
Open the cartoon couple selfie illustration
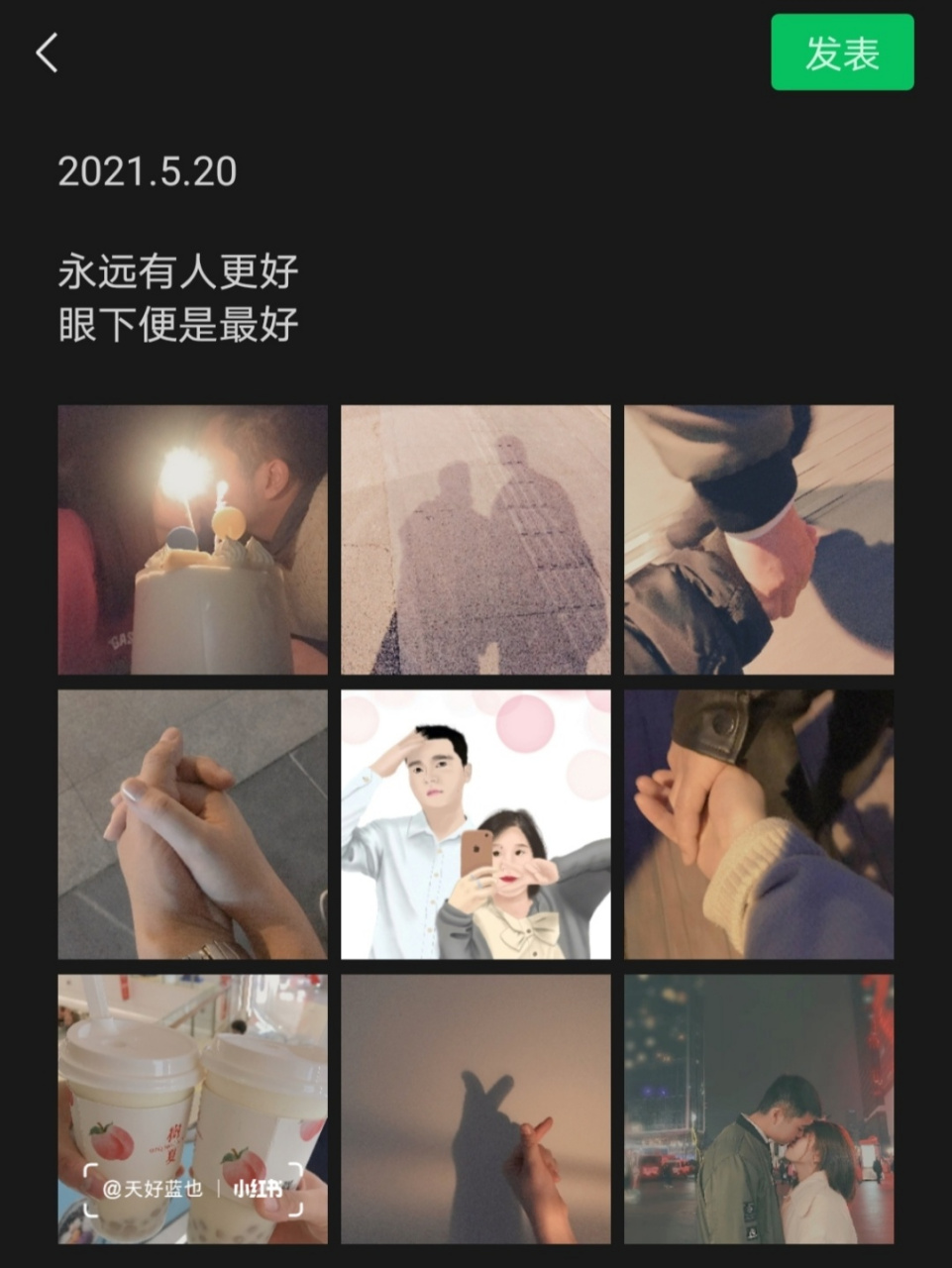pyautogui.click(x=476, y=825)
